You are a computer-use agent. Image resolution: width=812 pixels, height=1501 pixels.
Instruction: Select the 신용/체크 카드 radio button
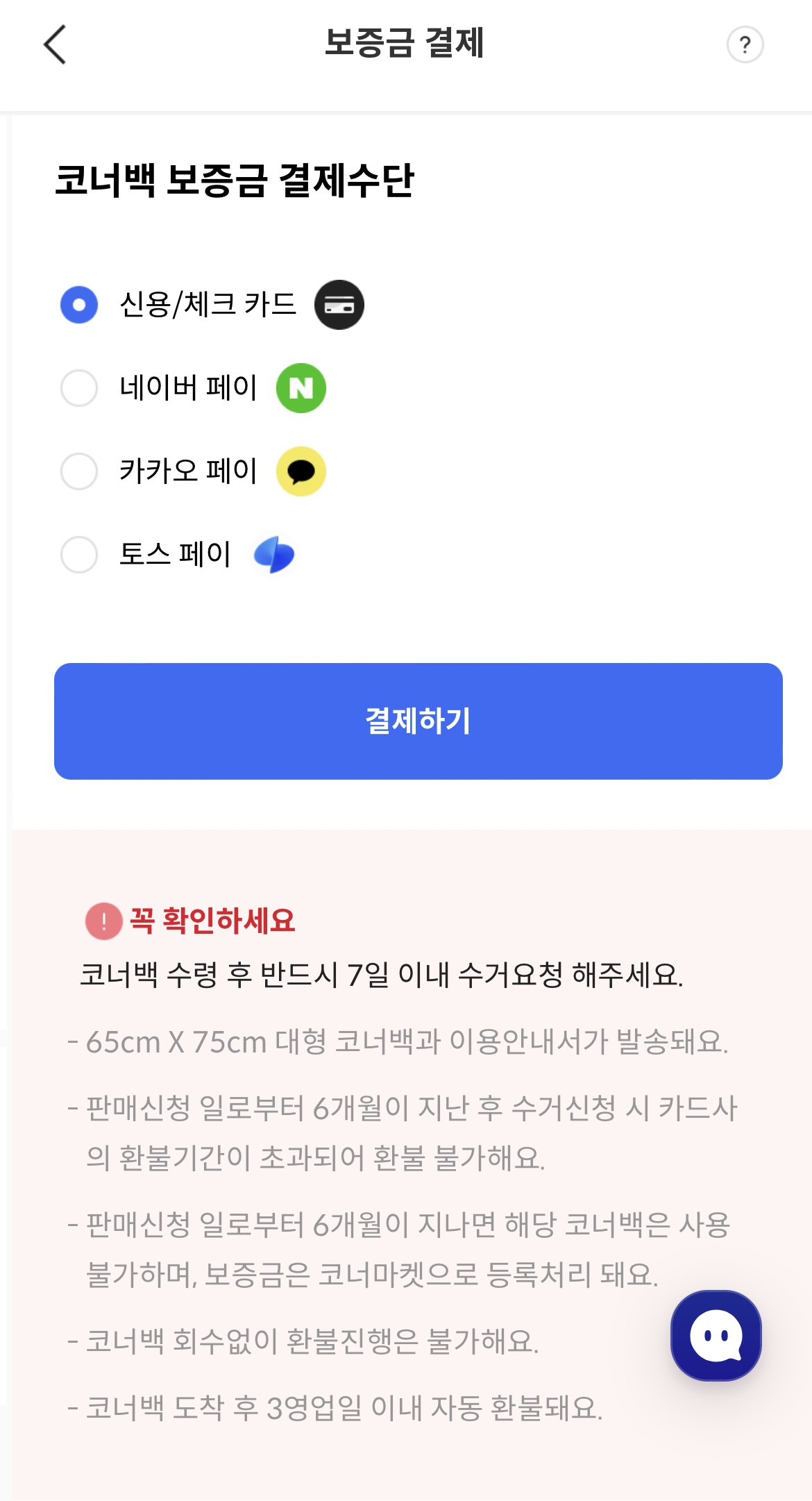(79, 304)
